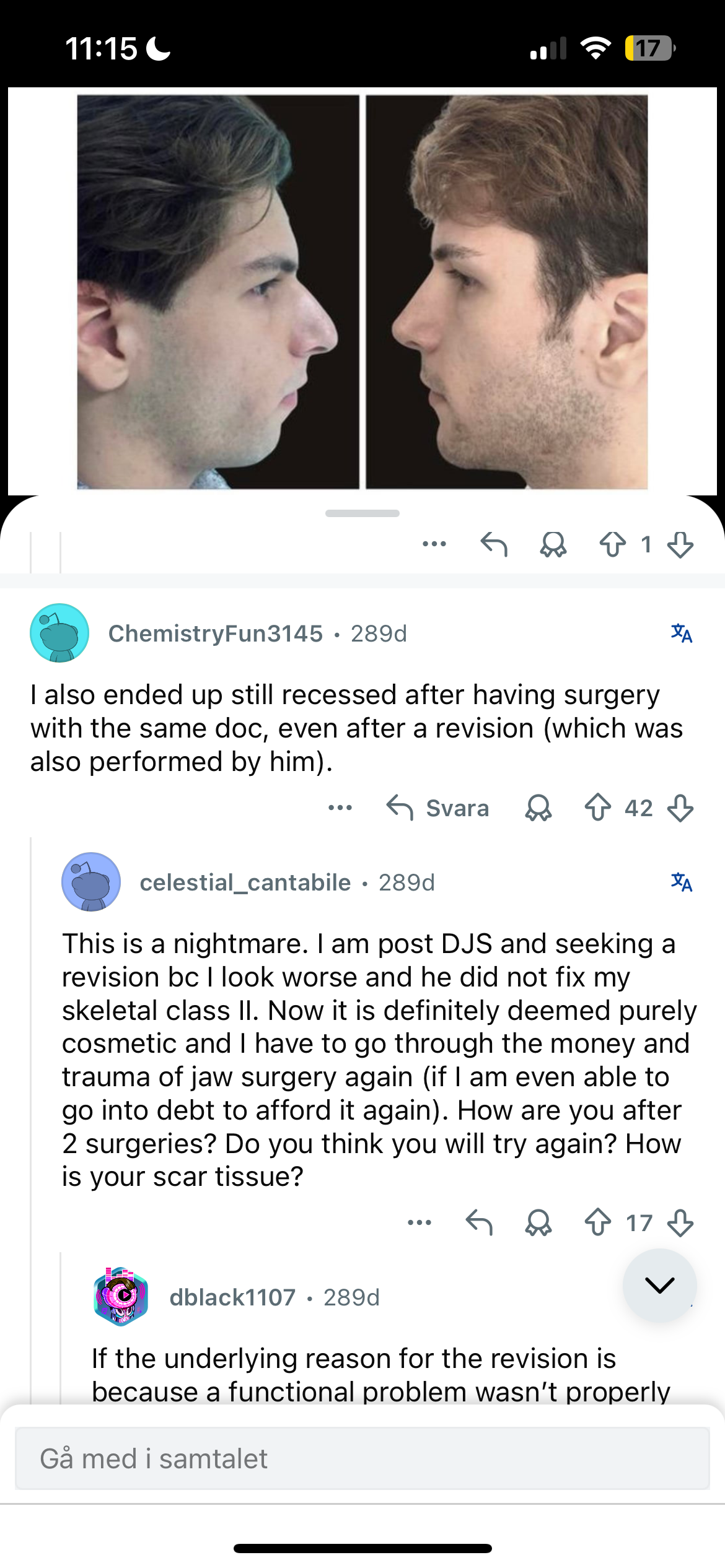Downvote ChemistryFun3145's comment
The image size is (725, 1568).
[680, 808]
